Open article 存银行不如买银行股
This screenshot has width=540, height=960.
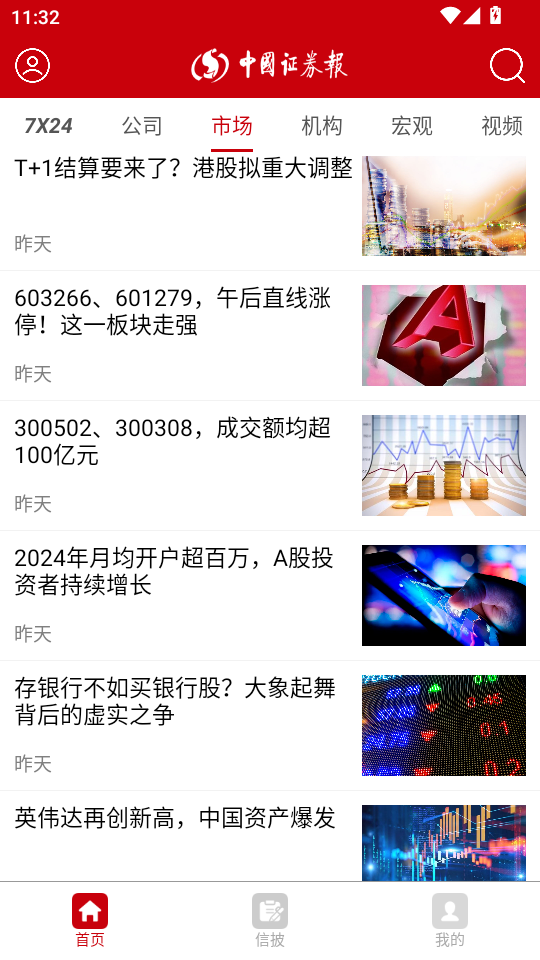coord(270,725)
